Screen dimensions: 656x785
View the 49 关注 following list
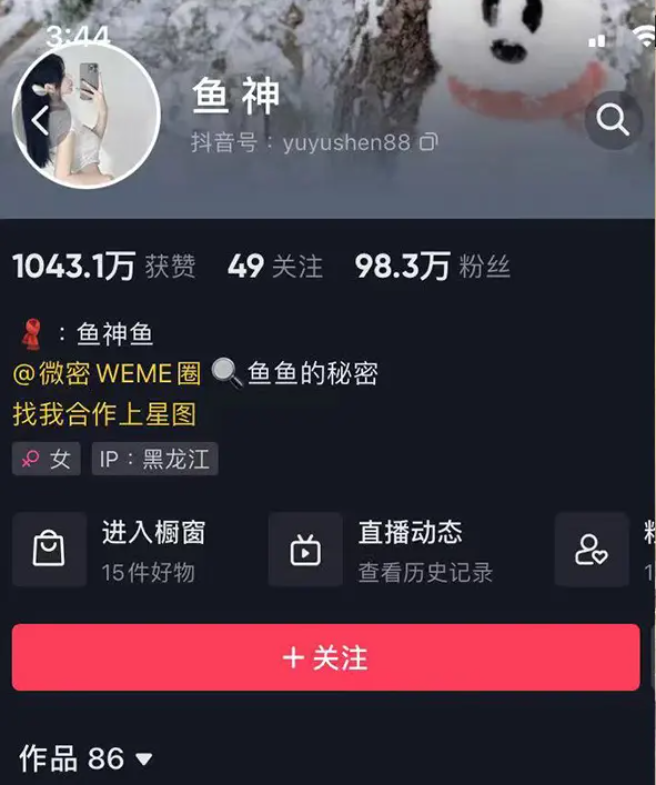click(x=275, y=267)
